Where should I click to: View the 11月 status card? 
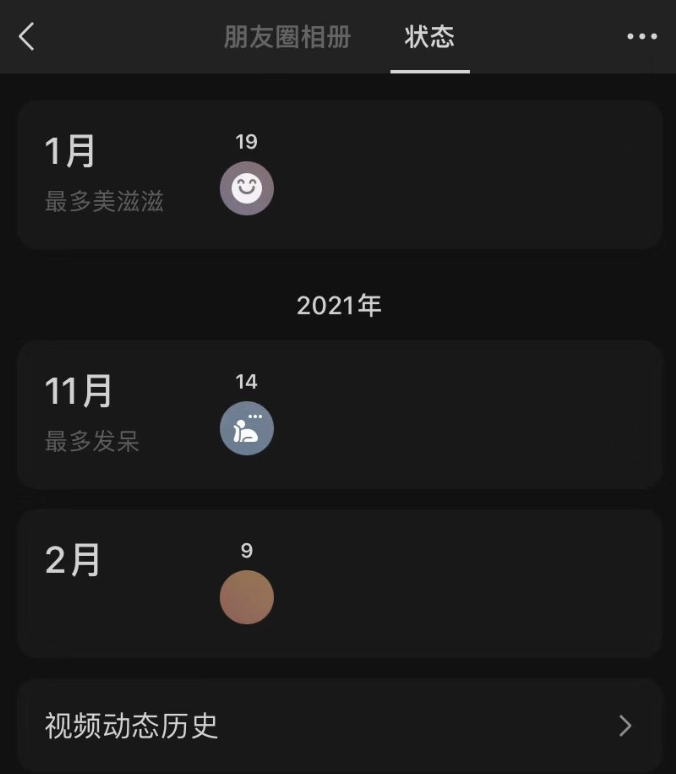pyautogui.click(x=339, y=414)
